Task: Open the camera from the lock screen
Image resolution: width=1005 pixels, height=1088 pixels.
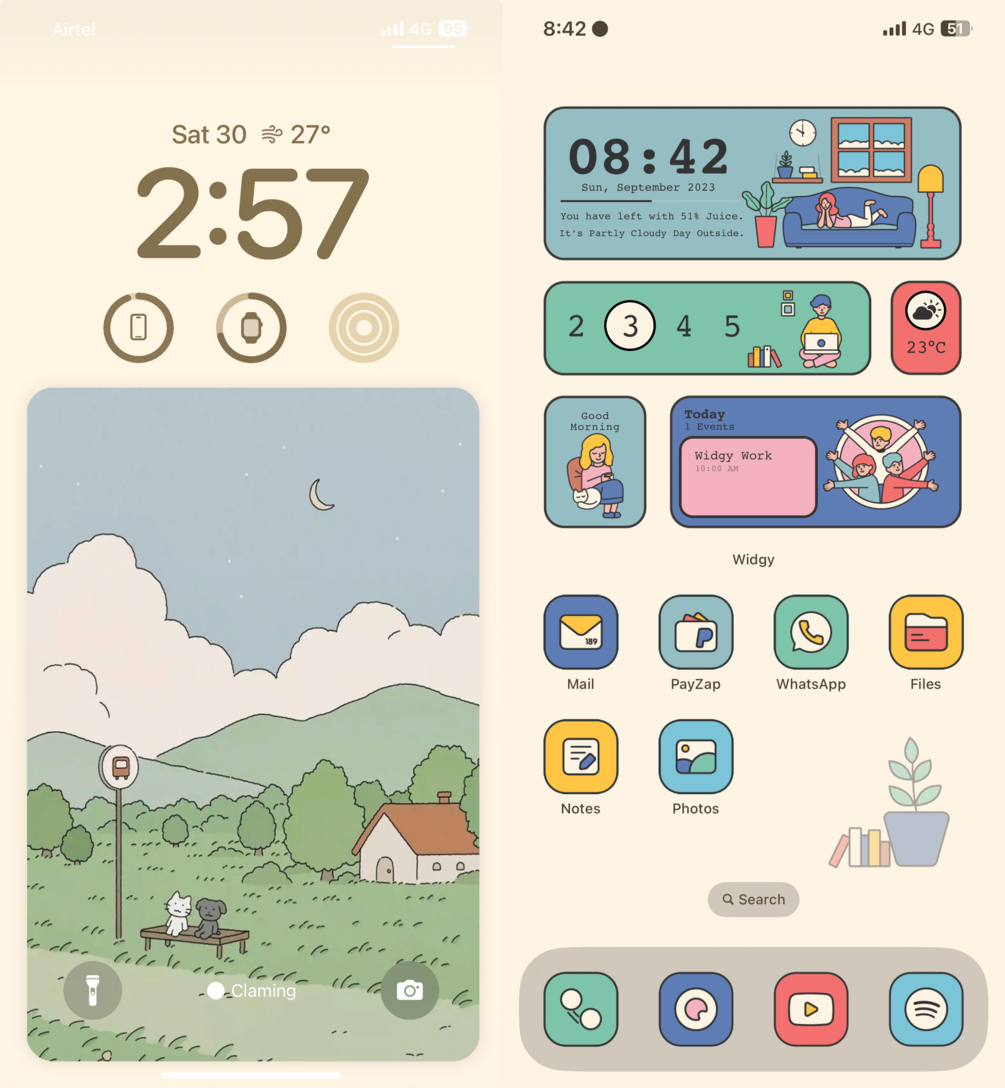Action: point(410,990)
